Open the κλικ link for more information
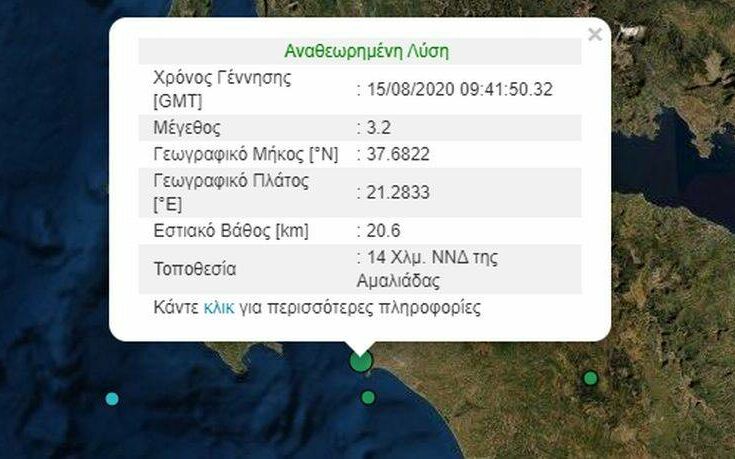This screenshot has height=459, width=735. [x=218, y=308]
